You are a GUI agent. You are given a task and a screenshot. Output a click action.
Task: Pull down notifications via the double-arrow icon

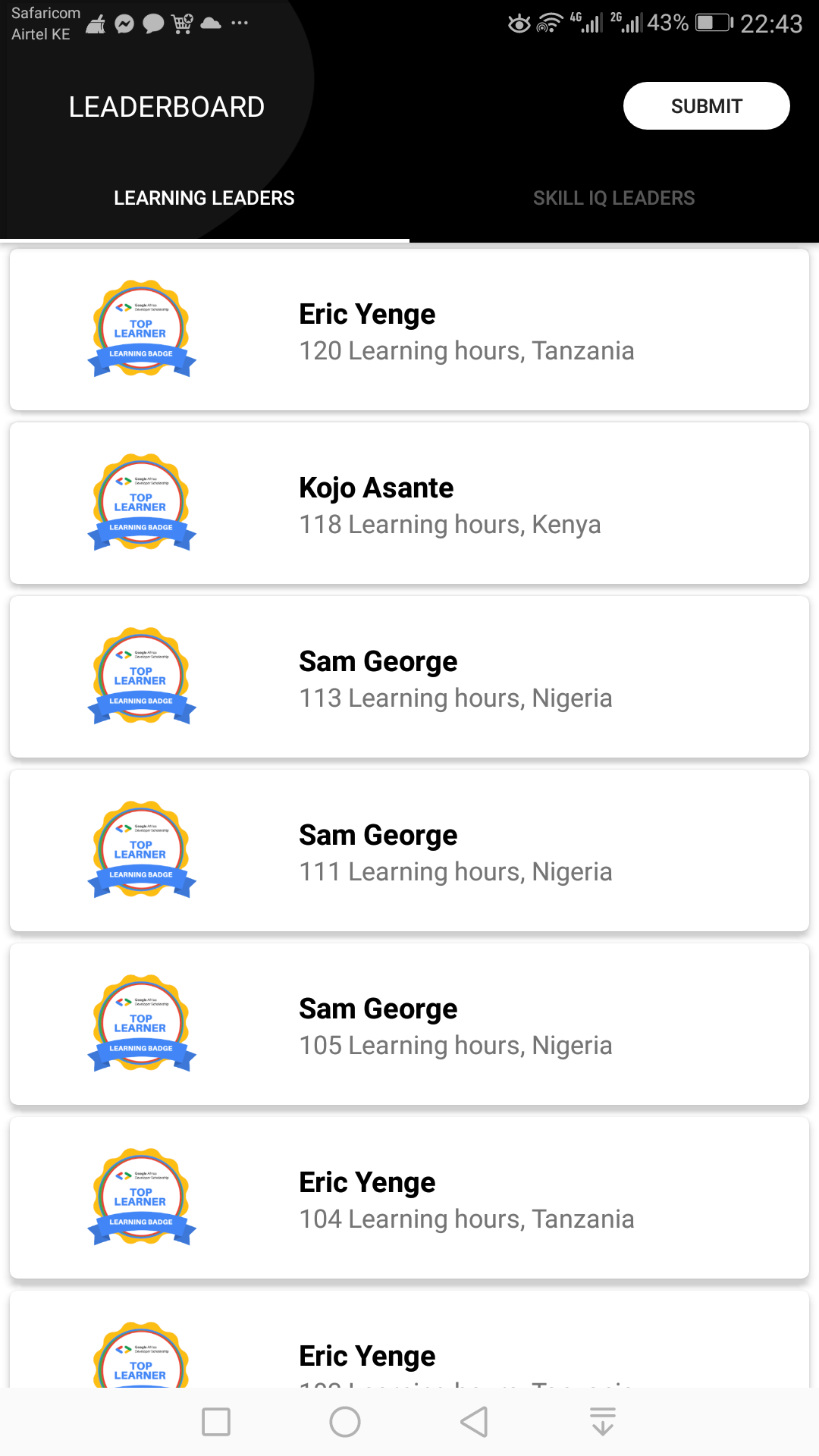coord(602,1422)
